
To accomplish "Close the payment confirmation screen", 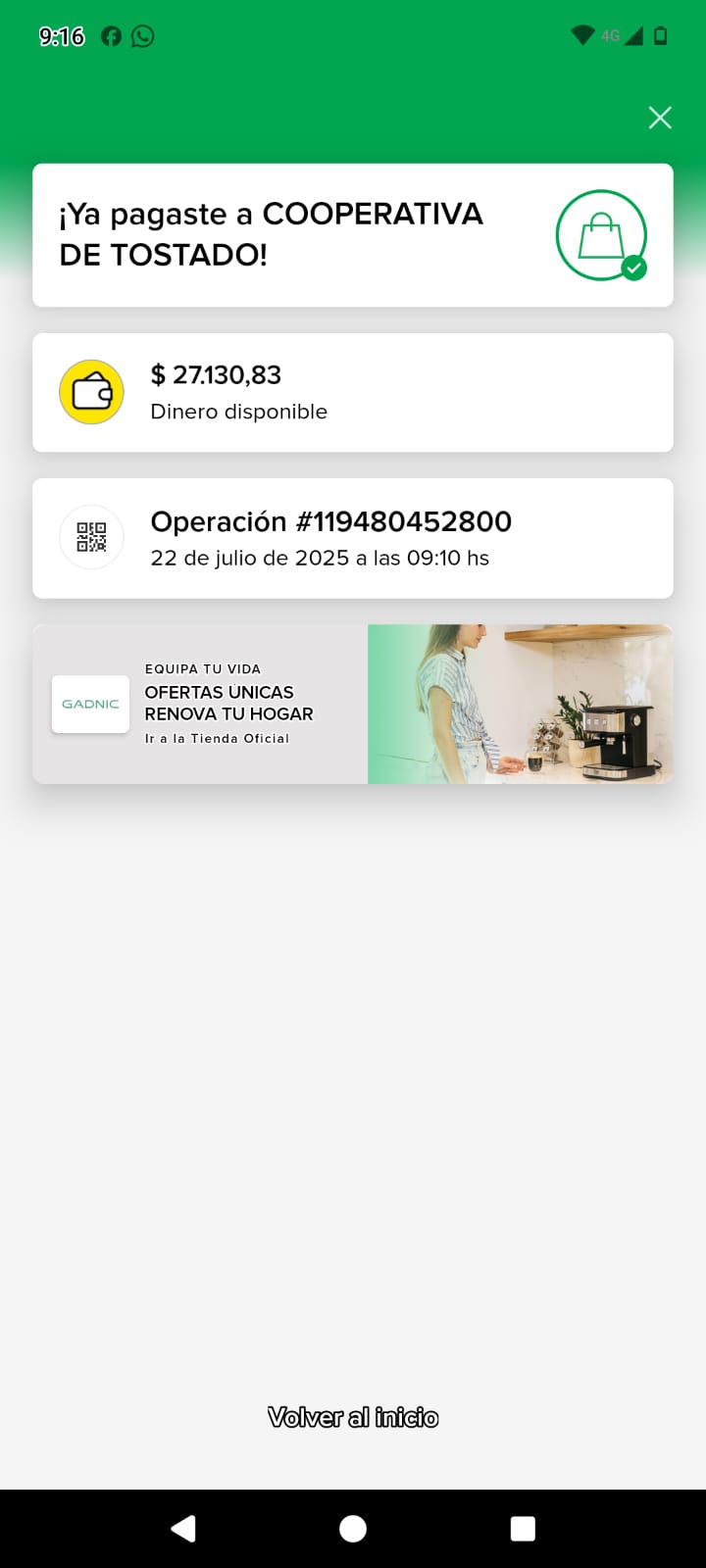I will 660,118.
